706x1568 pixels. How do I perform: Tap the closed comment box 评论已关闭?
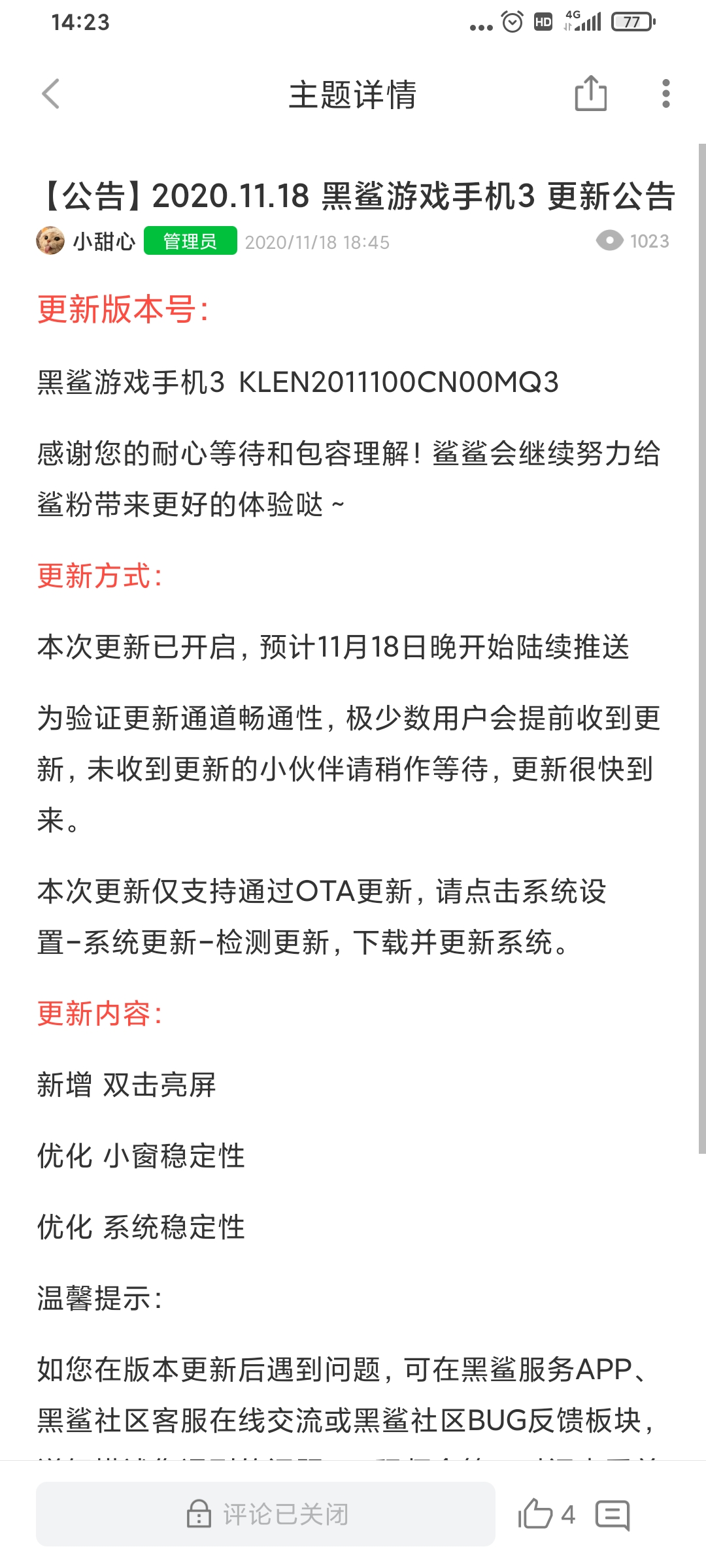[x=265, y=1514]
